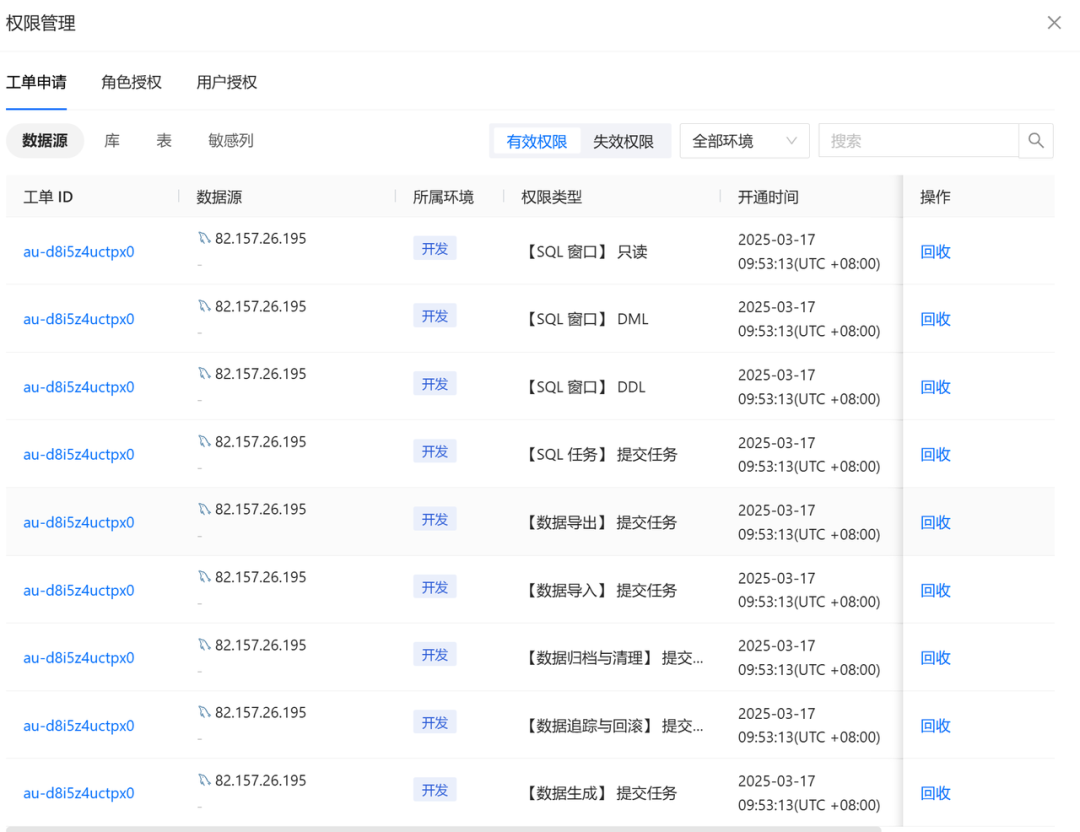Show 失效权限 list

click(x=623, y=142)
